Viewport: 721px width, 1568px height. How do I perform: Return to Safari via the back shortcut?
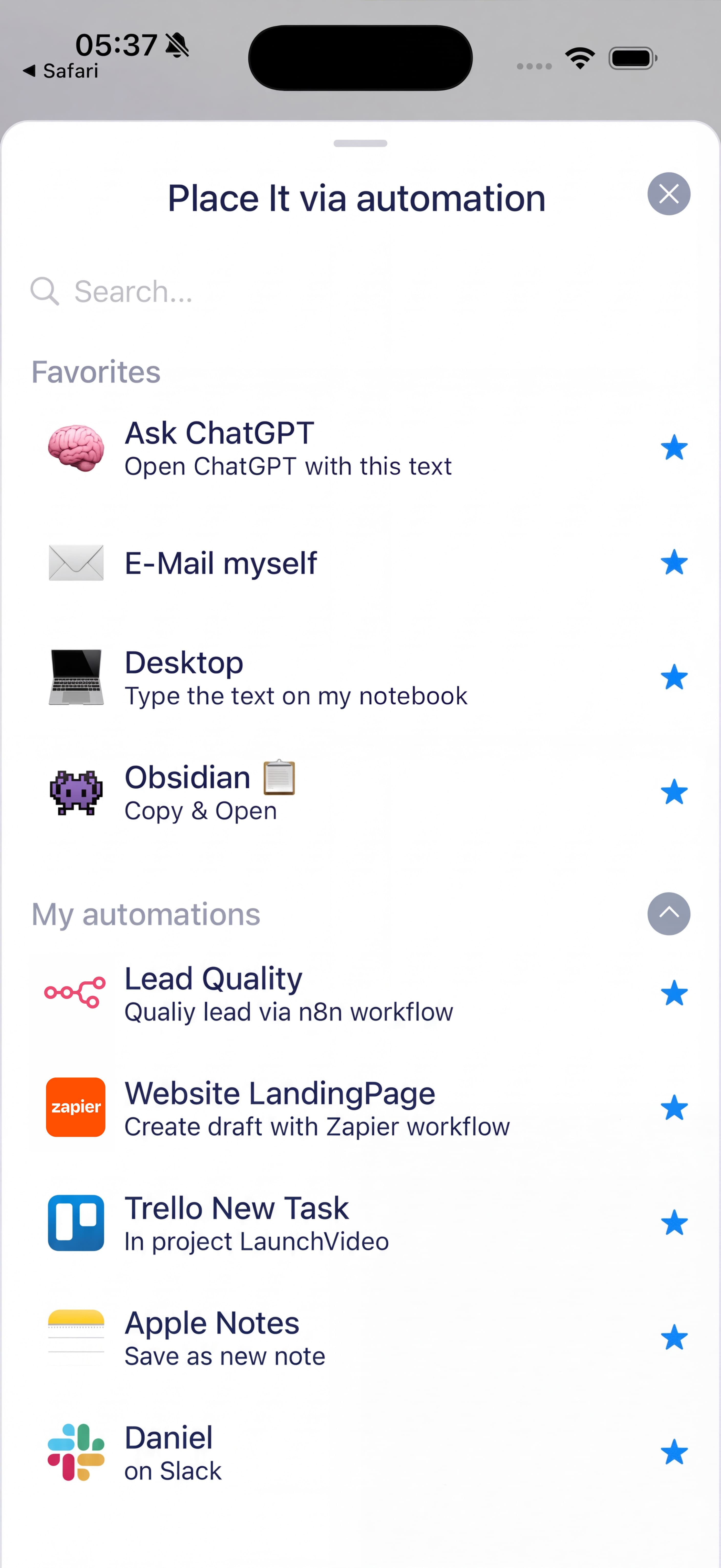61,71
